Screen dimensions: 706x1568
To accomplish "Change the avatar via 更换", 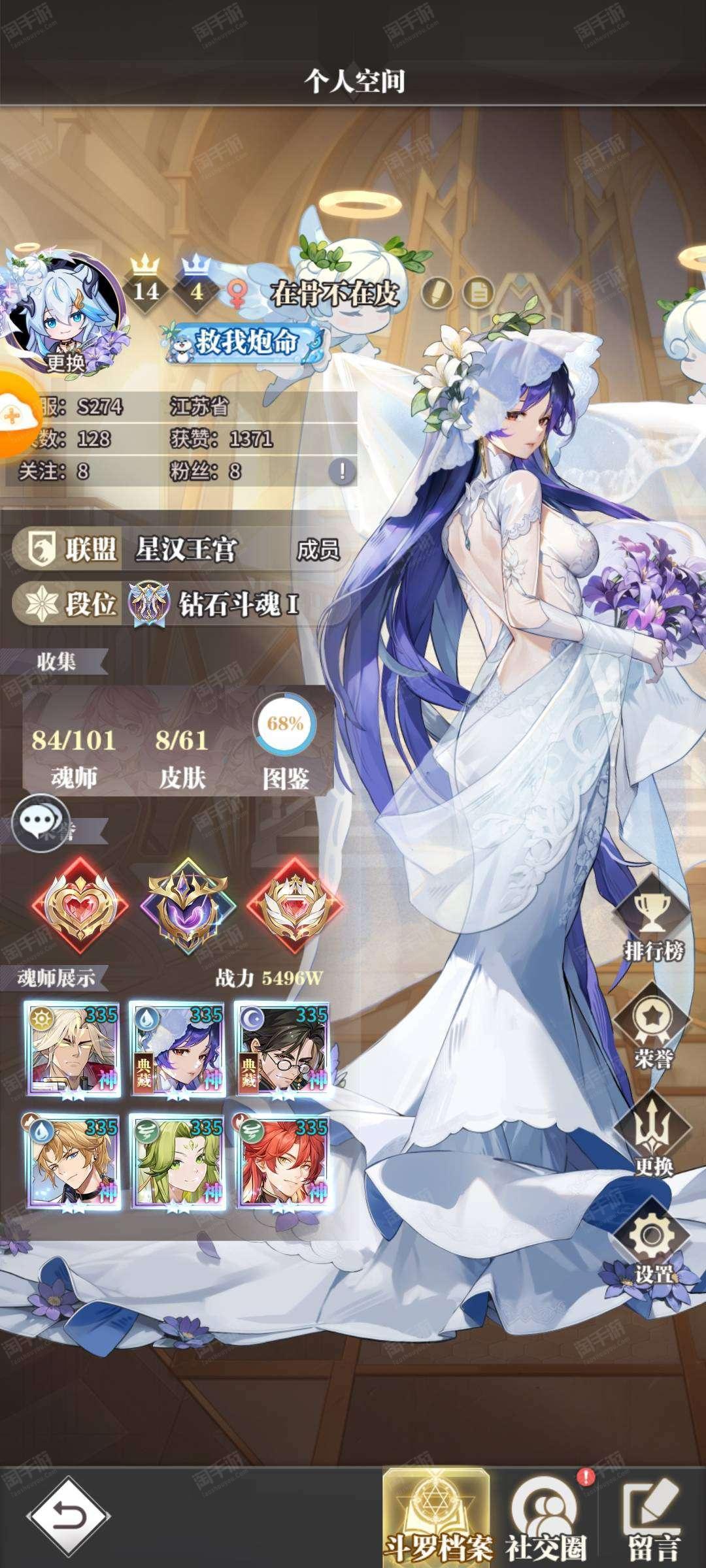I will (64, 312).
